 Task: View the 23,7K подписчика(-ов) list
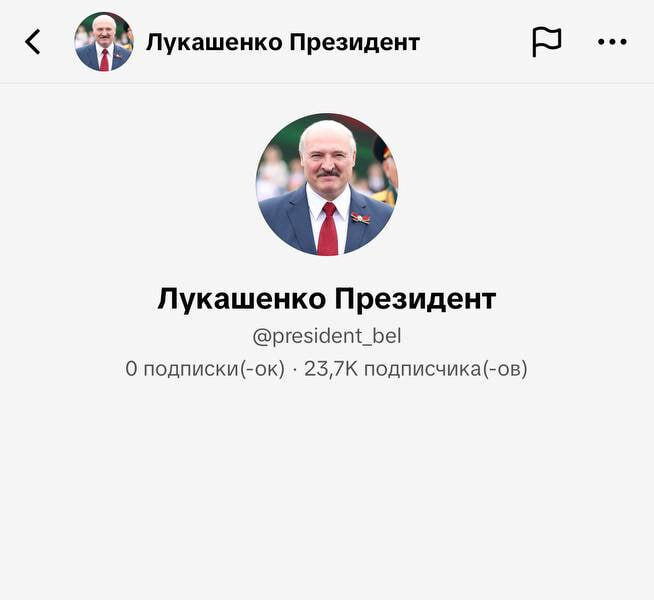415,369
